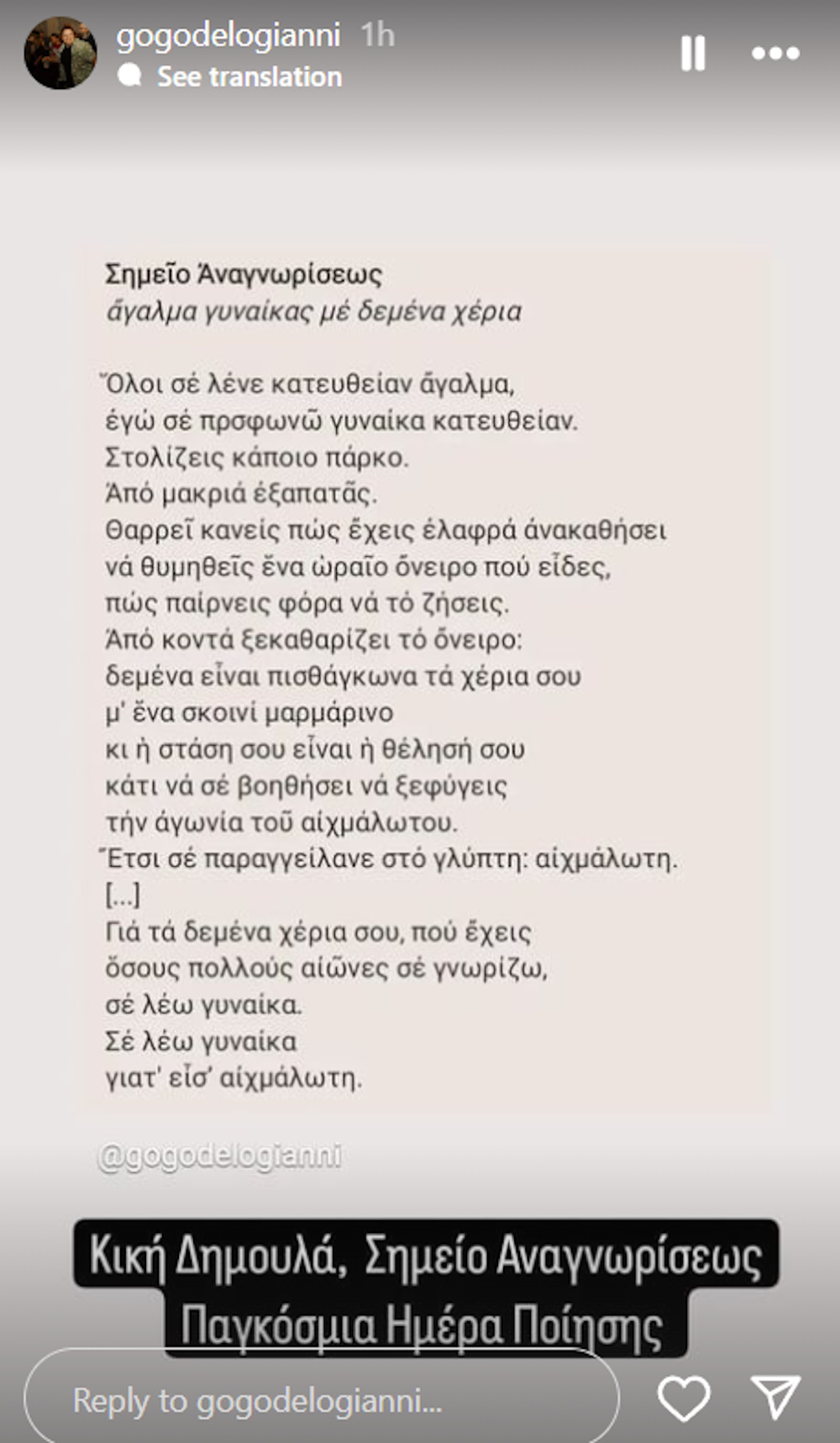Open the gogodelogianni username in header
The image size is (840, 1443).
tap(228, 35)
